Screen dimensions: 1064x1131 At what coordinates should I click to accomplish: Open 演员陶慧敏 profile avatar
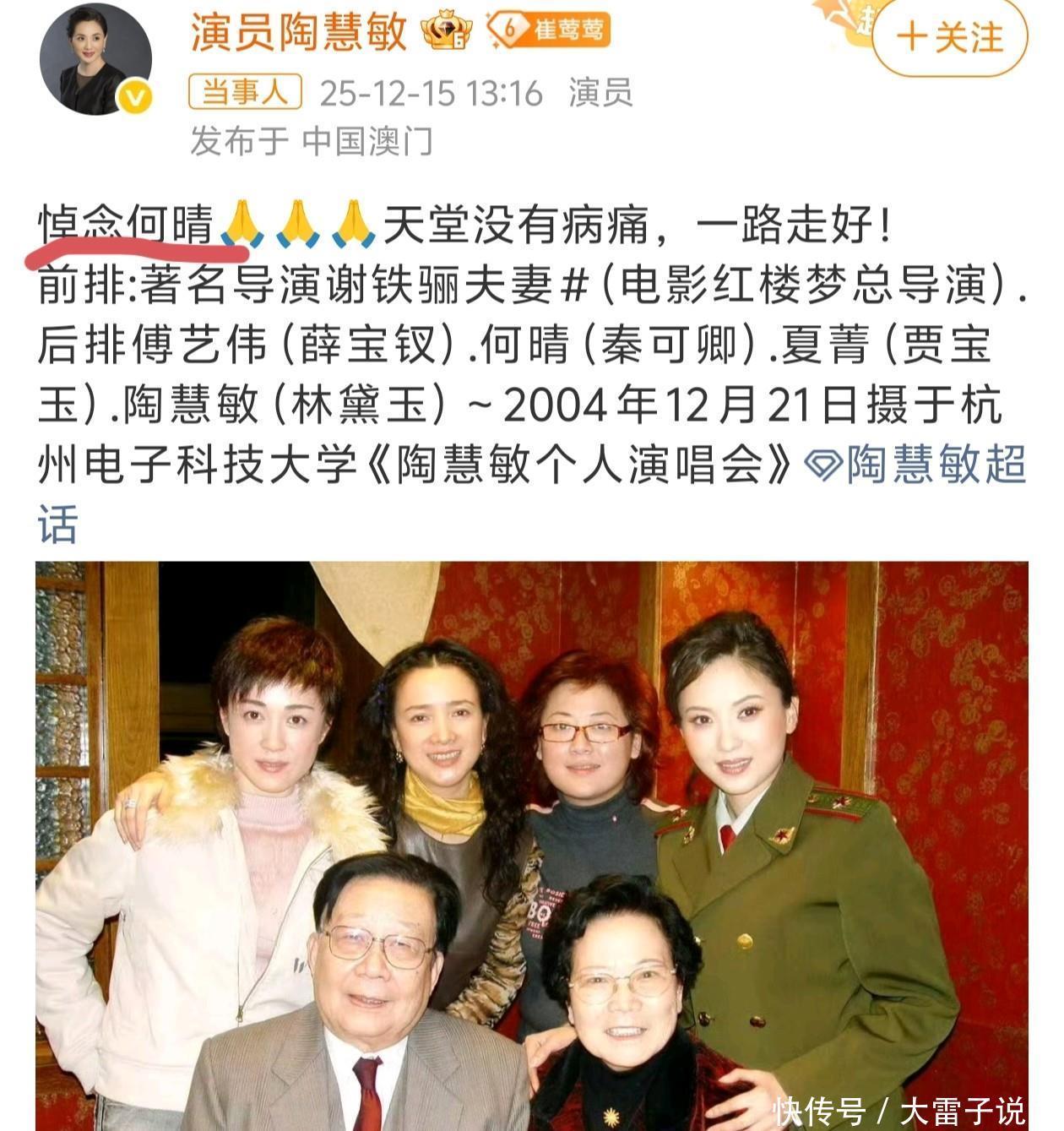pos(95,59)
